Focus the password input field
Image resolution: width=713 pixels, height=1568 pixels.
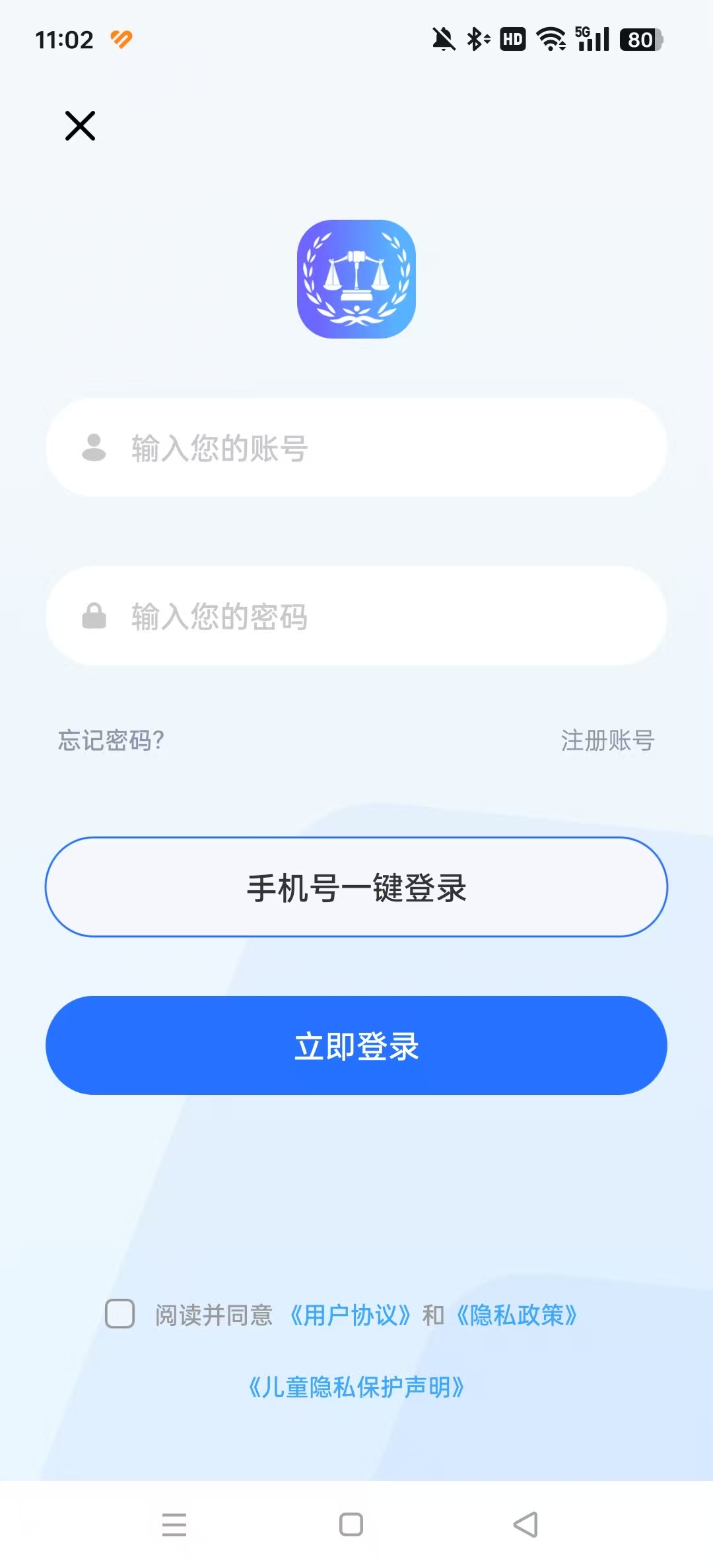click(356, 616)
